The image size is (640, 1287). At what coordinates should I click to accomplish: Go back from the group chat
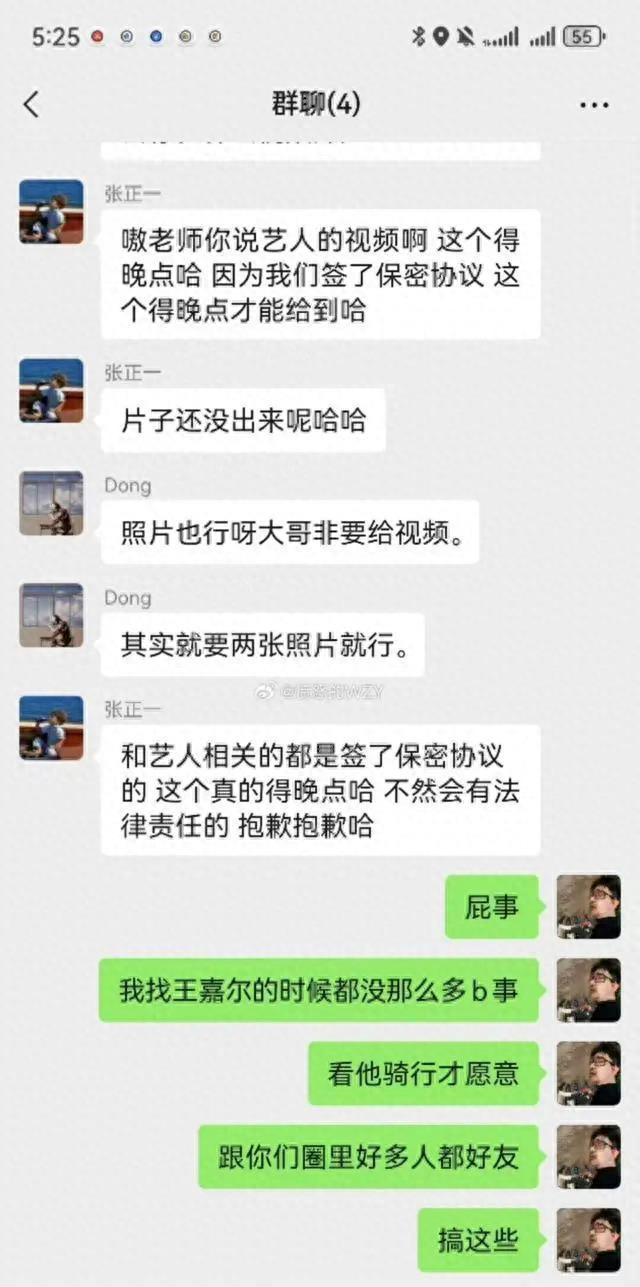(32, 104)
